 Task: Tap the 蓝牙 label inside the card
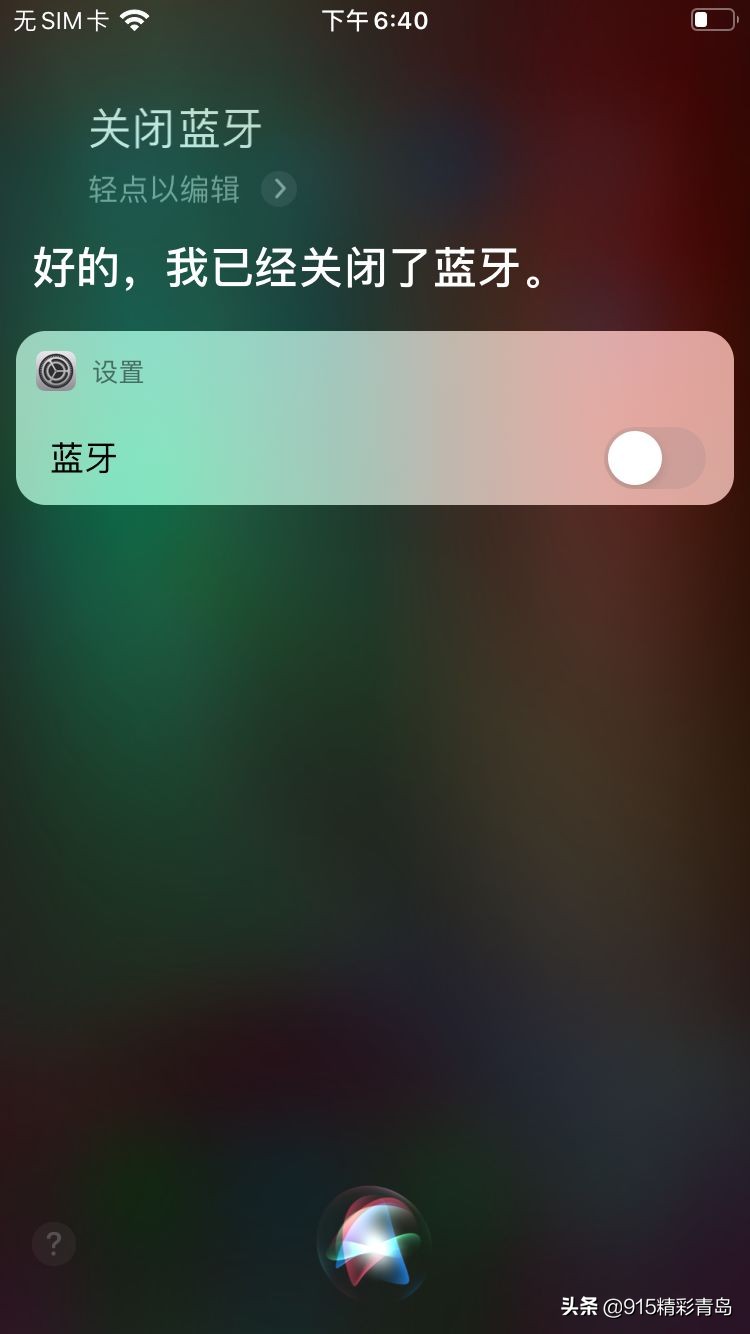[82, 457]
